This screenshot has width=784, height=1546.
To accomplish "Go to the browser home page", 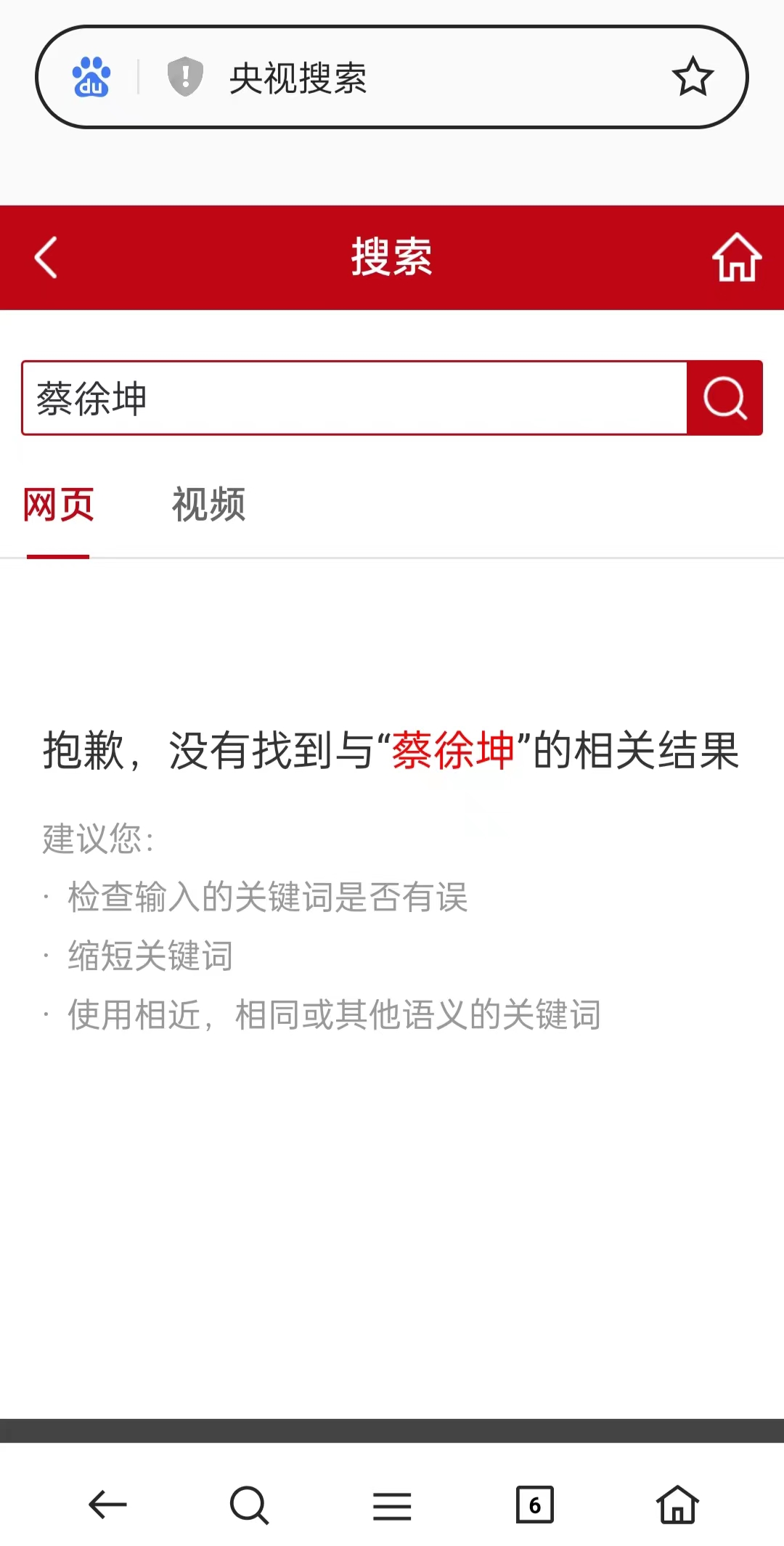I will [677, 1505].
